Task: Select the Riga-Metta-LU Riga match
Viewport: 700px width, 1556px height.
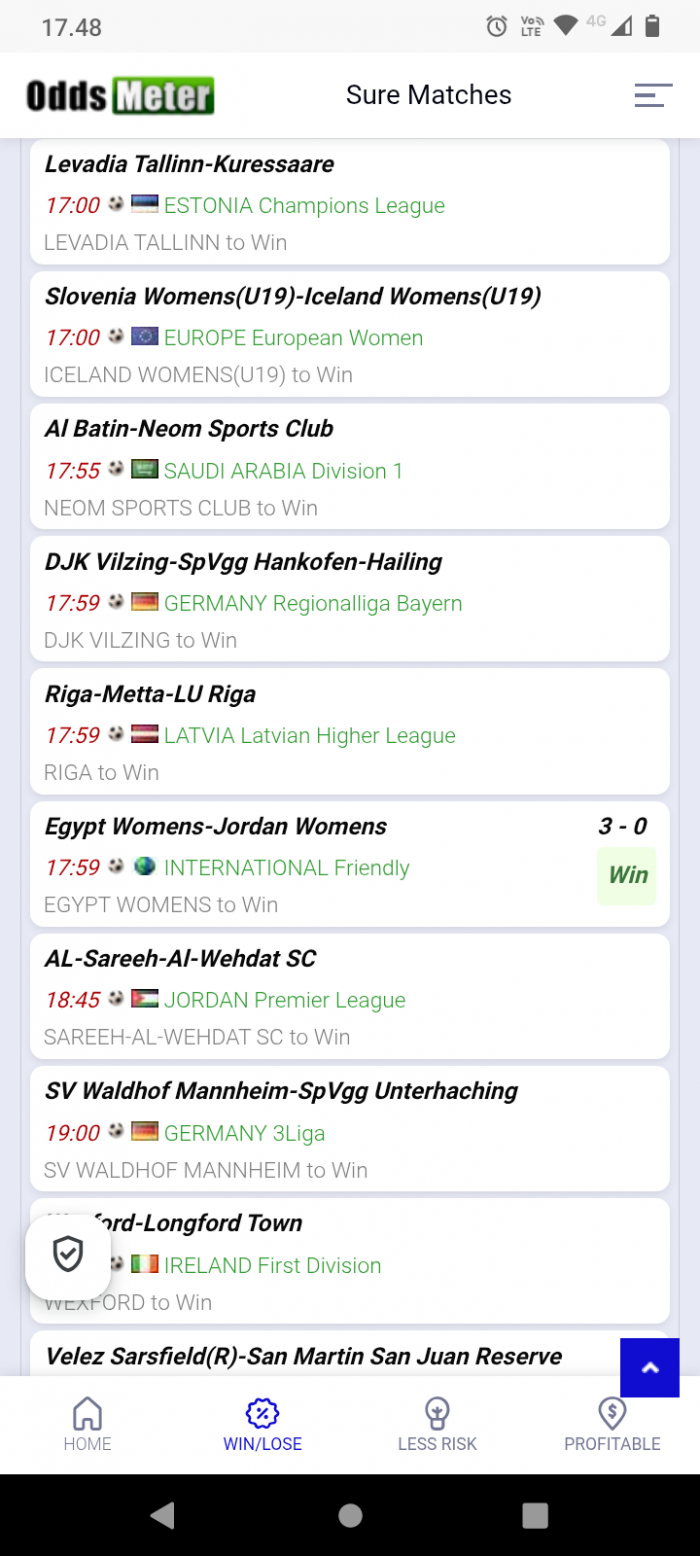Action: [350, 731]
